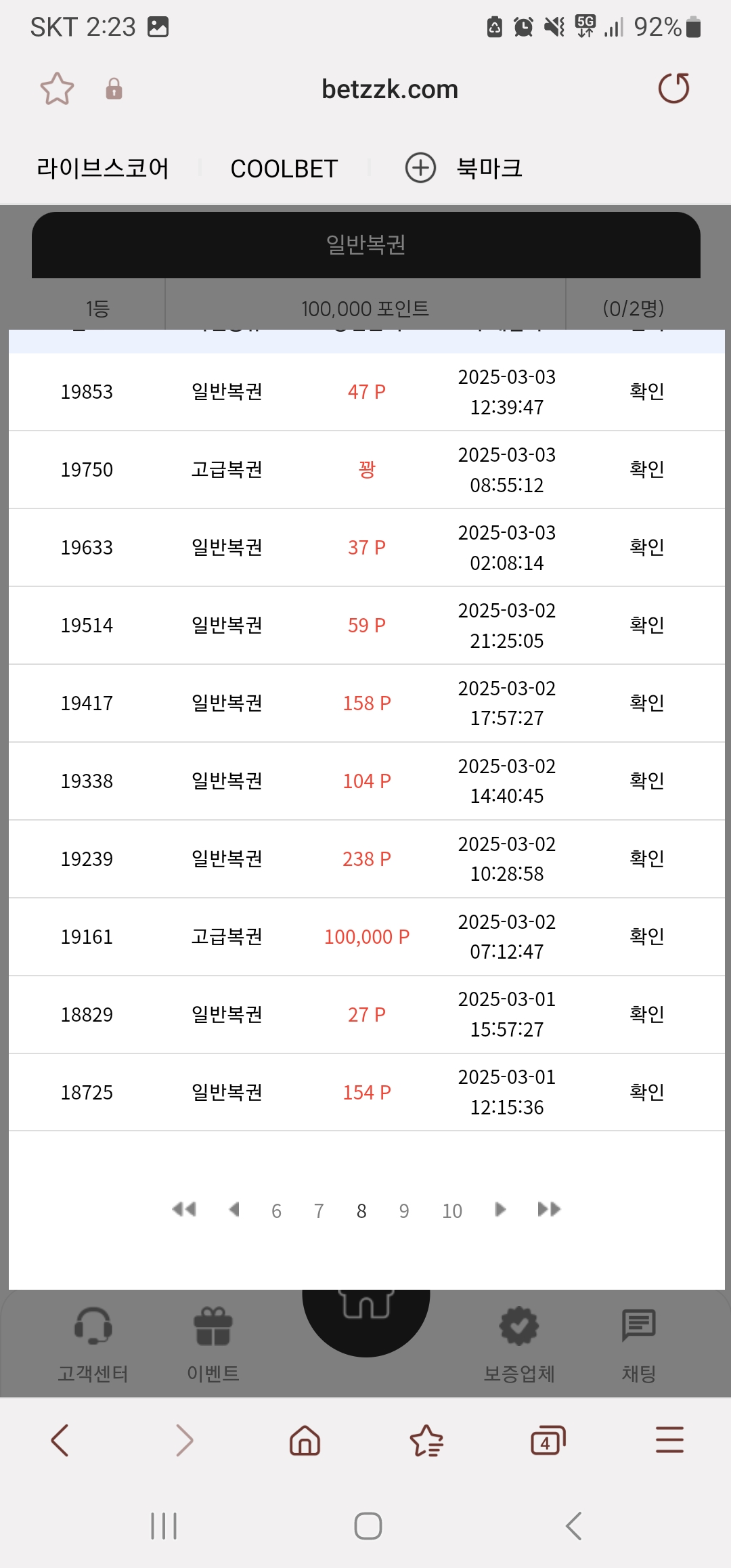Select page 9 in pagination
731x1568 pixels.
pyautogui.click(x=404, y=1211)
